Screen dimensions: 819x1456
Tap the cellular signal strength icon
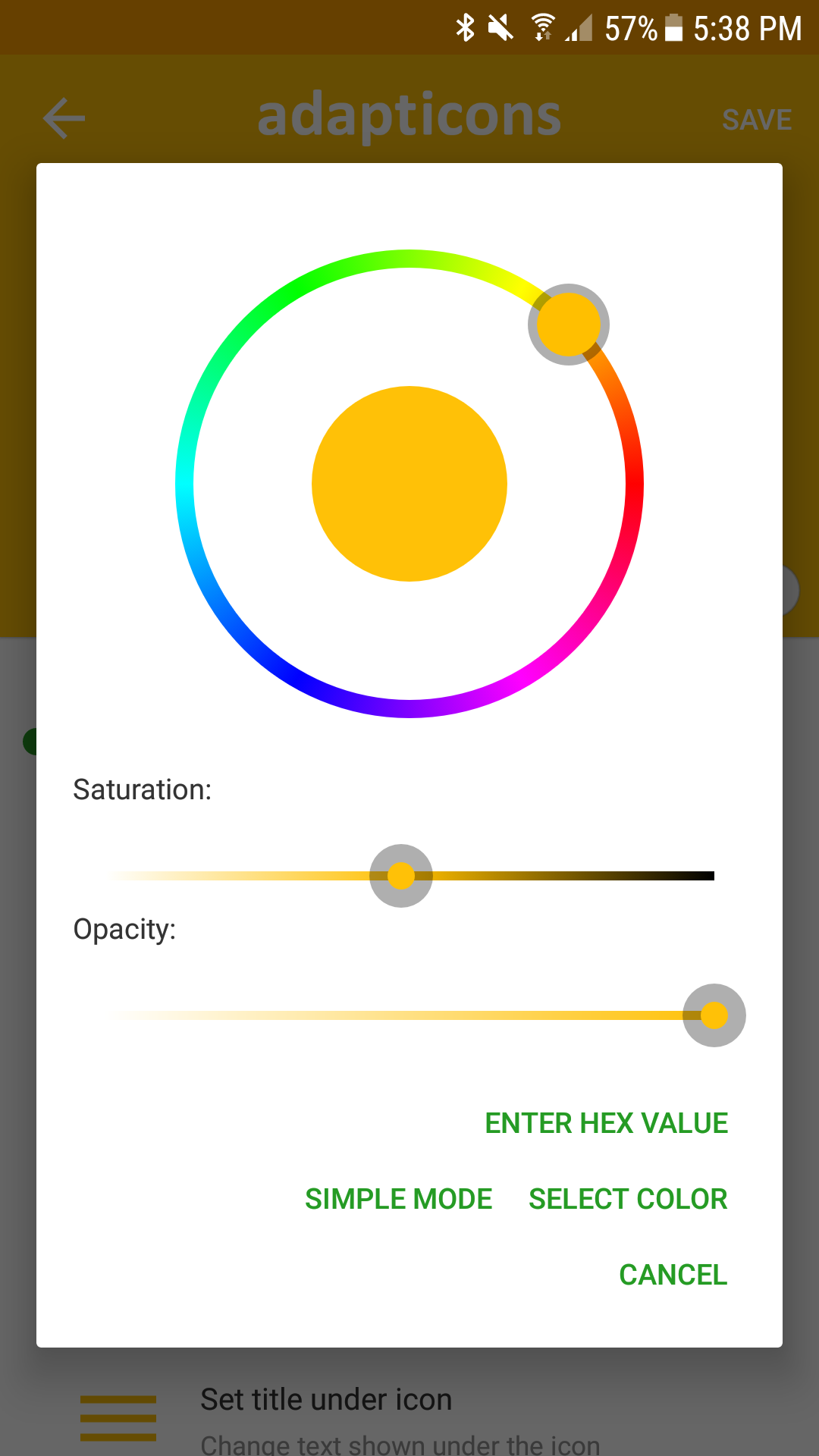click(x=579, y=28)
